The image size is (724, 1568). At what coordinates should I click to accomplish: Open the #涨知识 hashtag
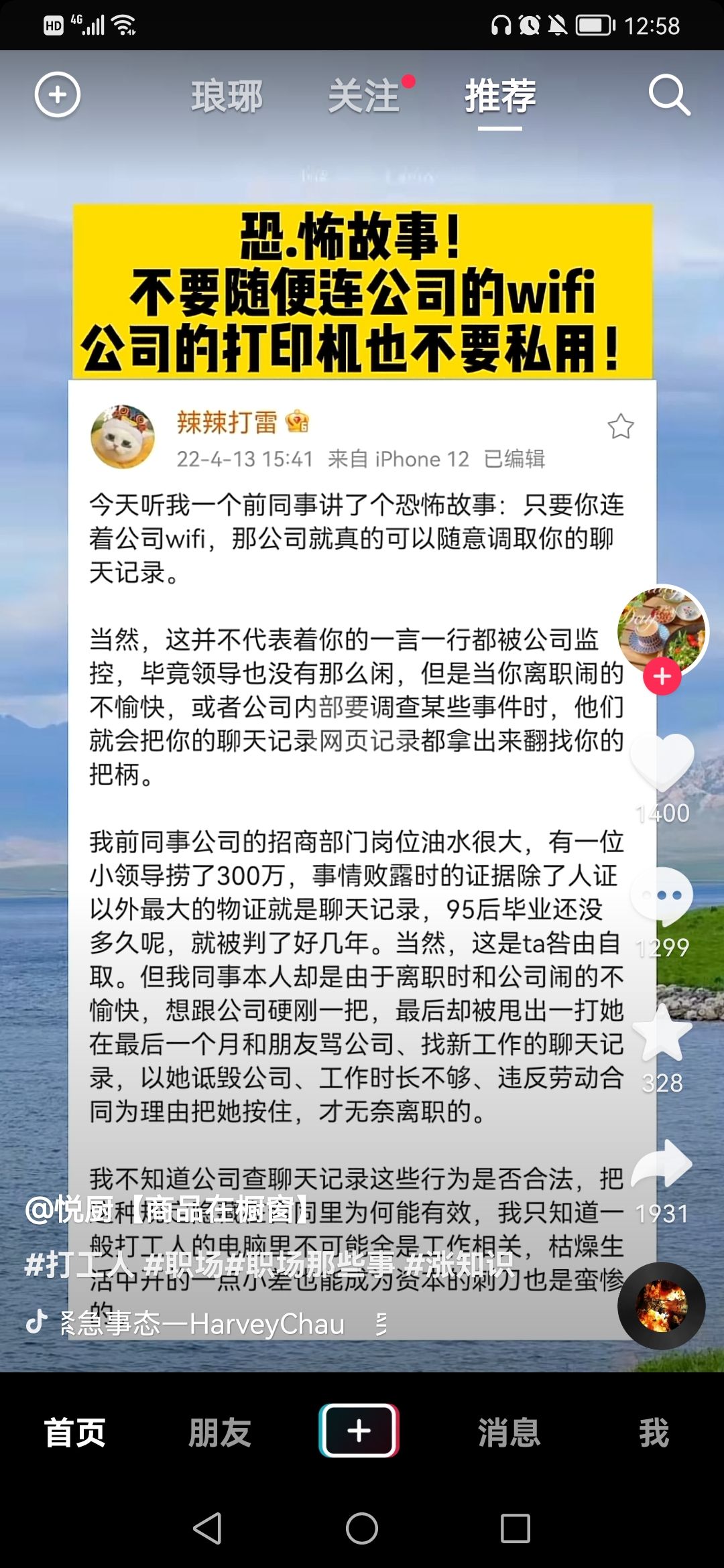[460, 1264]
